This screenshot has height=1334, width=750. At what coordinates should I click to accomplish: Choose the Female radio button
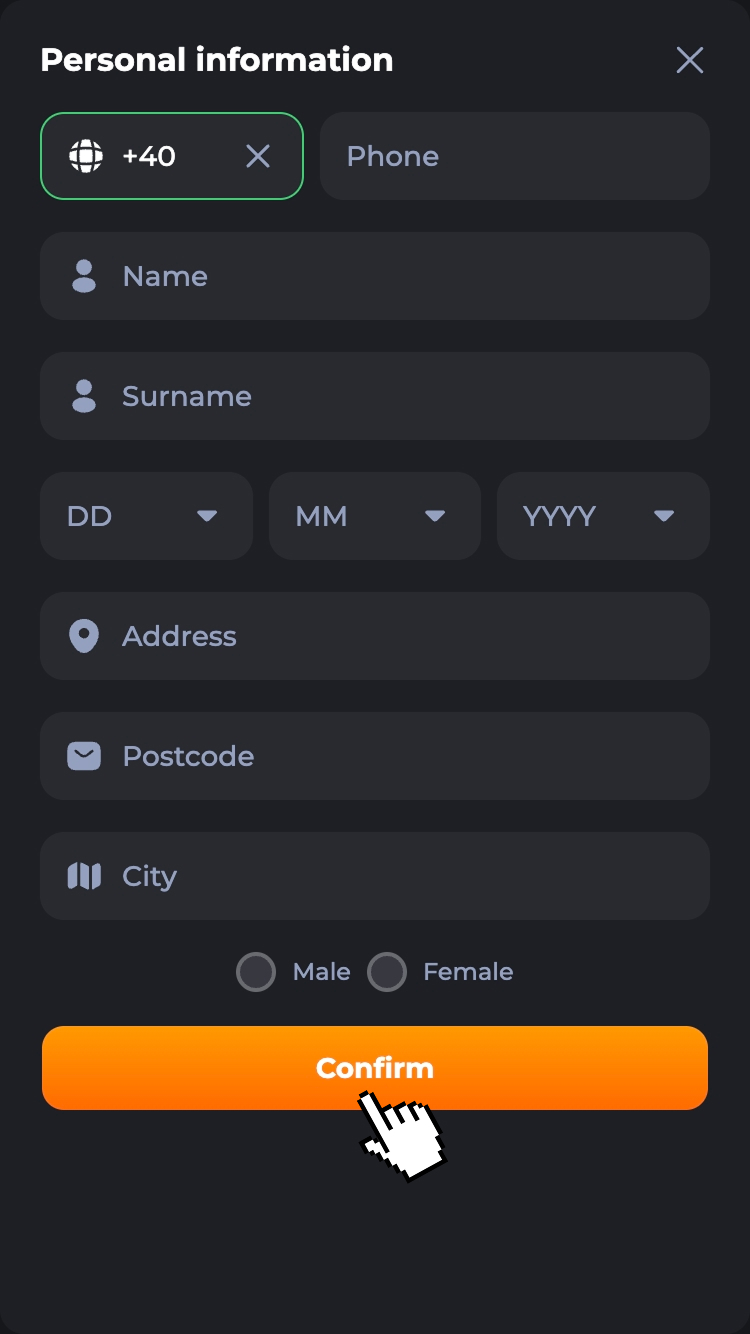coord(387,972)
